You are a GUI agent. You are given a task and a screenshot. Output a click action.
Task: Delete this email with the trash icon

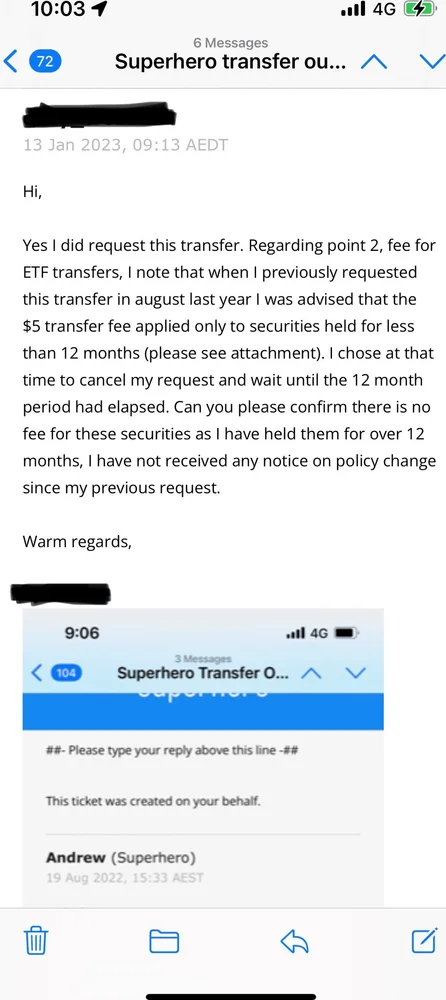point(36,941)
